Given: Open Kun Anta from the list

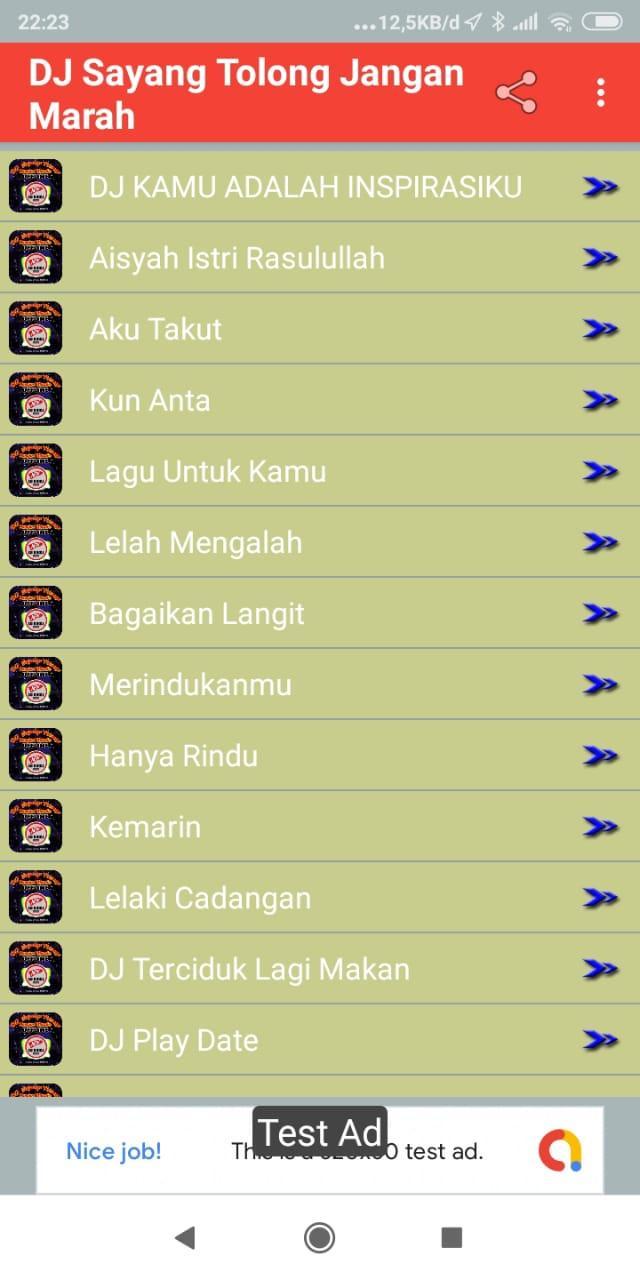Looking at the screenshot, I should tap(150, 400).
